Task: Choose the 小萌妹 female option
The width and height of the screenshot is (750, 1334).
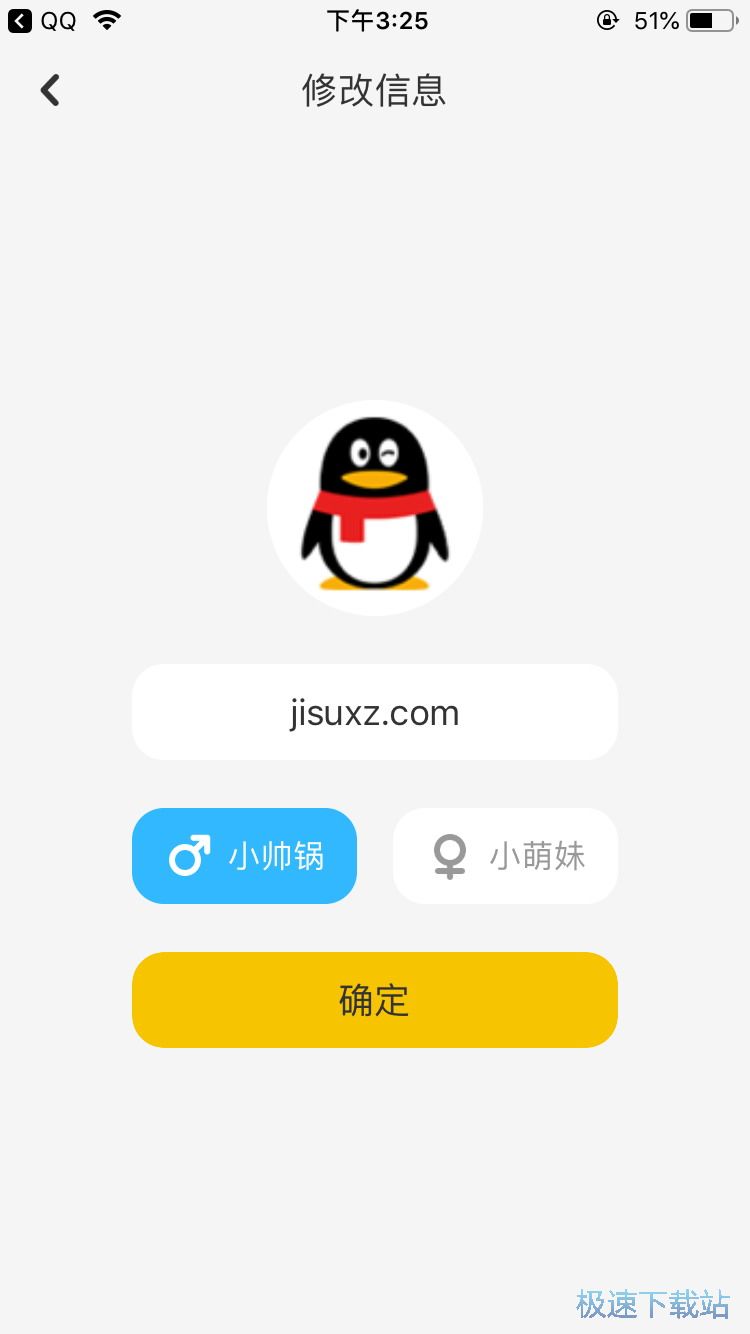Action: pyautogui.click(x=505, y=856)
